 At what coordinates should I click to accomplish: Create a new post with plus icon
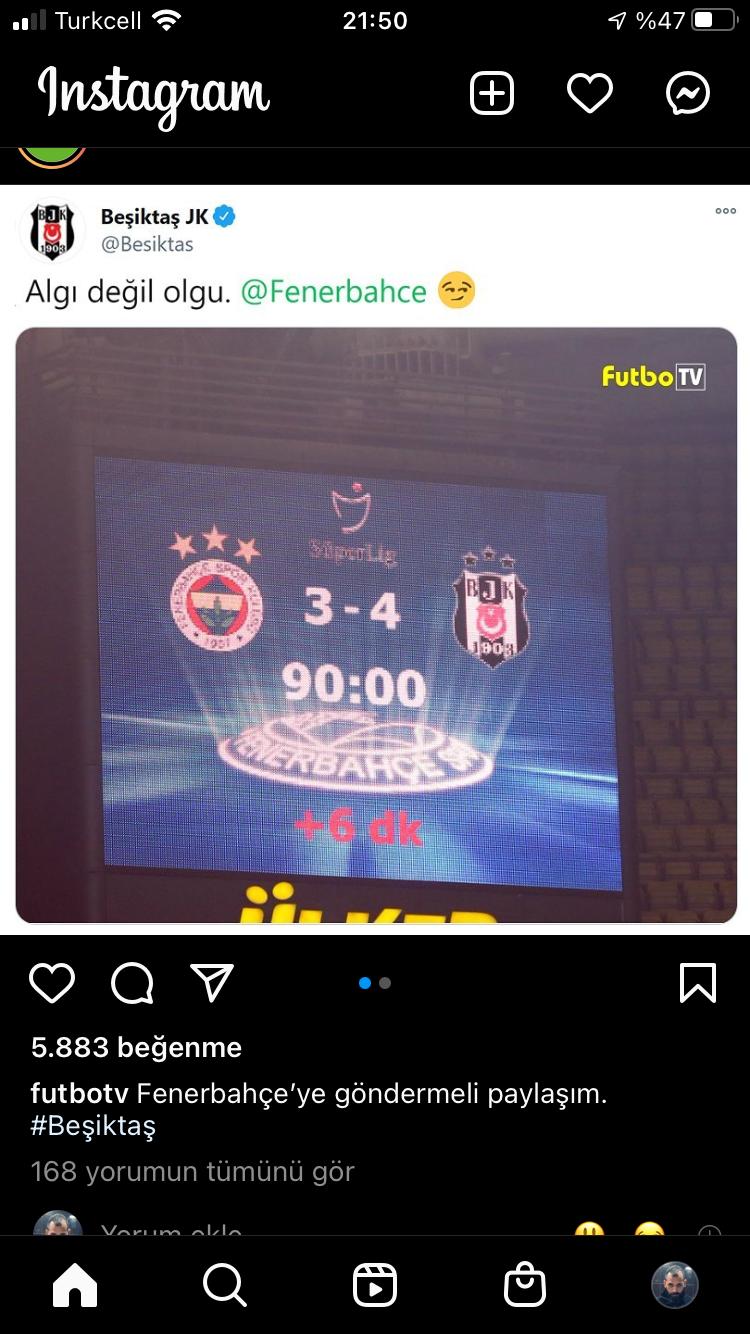(492, 94)
